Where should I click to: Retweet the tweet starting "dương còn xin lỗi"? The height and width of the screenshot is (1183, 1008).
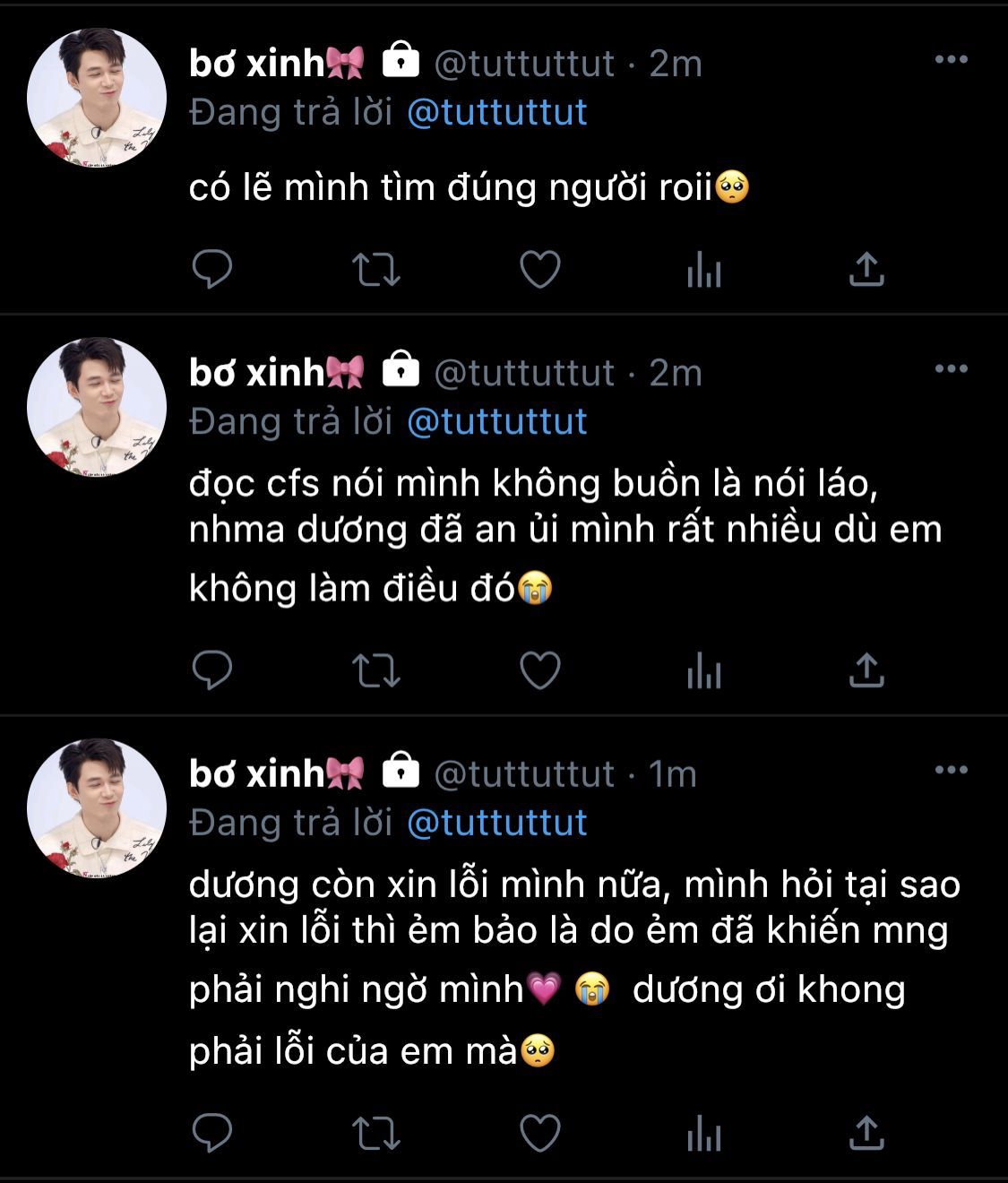click(x=375, y=1134)
